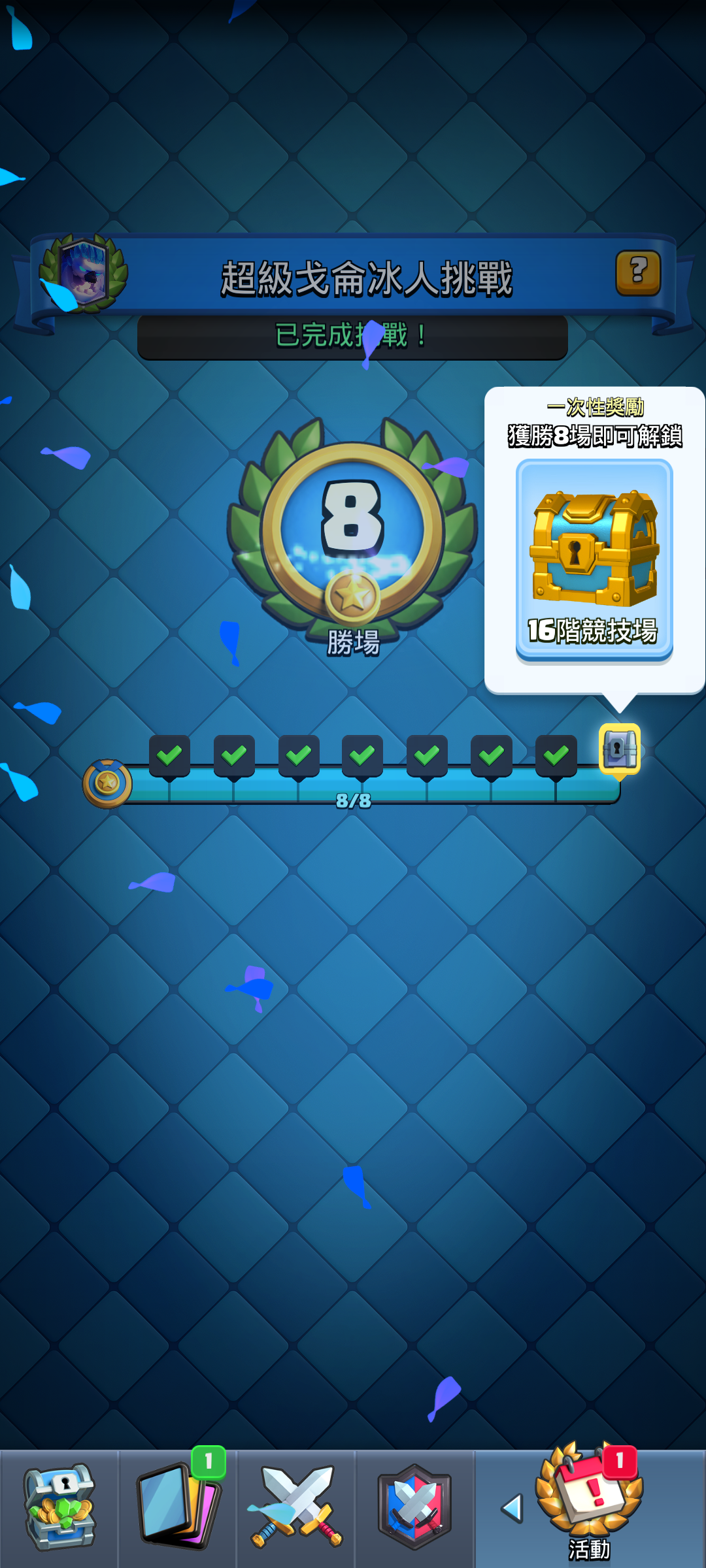Tap the first green win checkmark
Viewport: 706px width, 1568px height.
point(169,755)
